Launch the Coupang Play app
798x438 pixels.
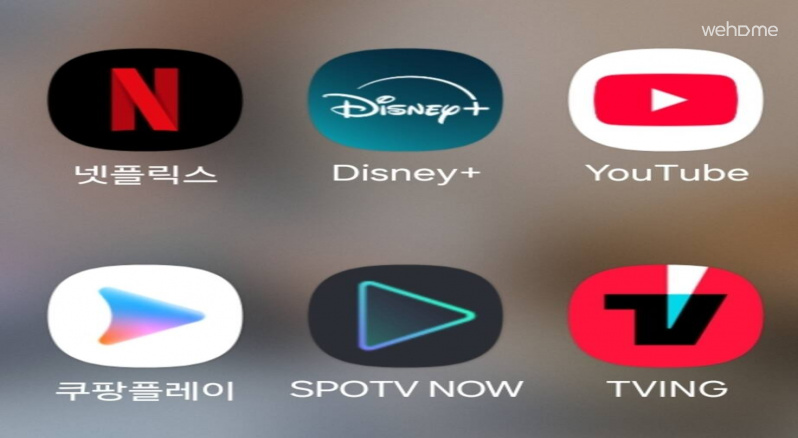point(145,315)
